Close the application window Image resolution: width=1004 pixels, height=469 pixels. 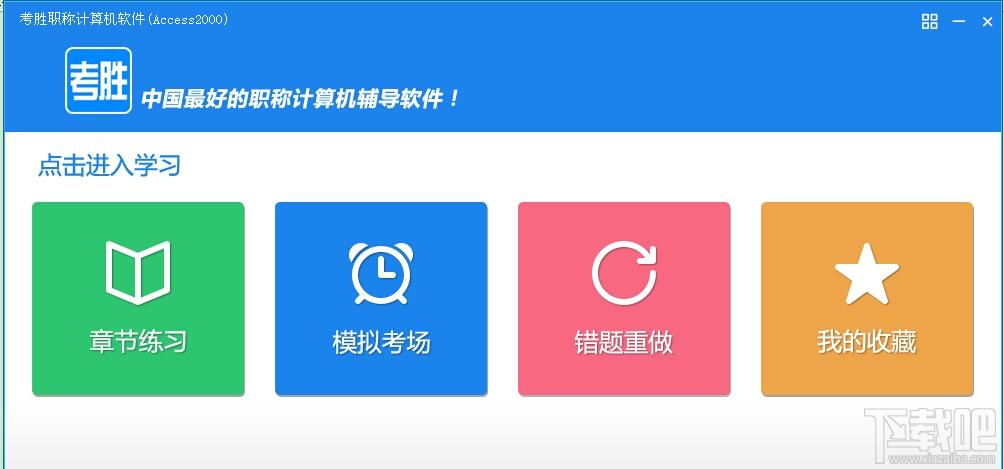988,21
